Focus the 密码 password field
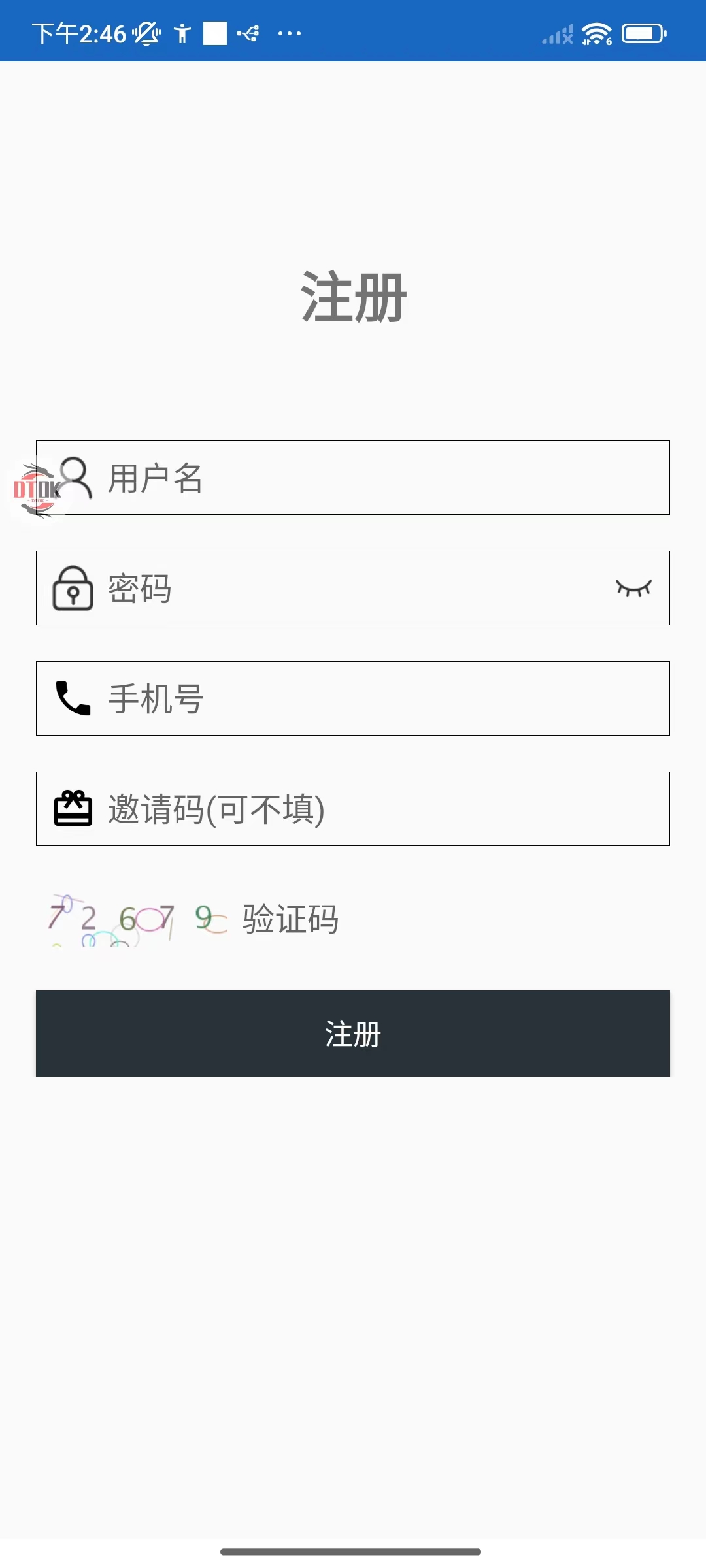This screenshot has width=706, height=1568. [353, 588]
